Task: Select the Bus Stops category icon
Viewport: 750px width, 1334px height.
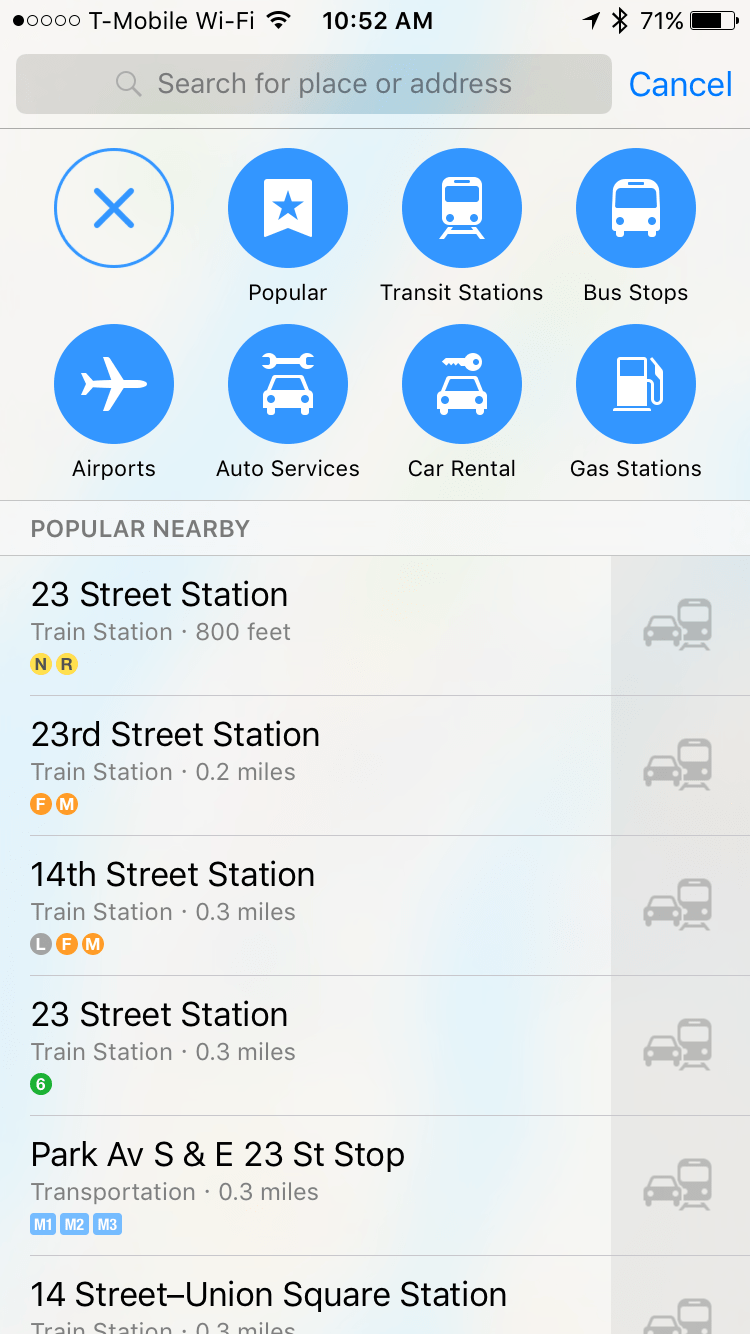Action: click(635, 207)
